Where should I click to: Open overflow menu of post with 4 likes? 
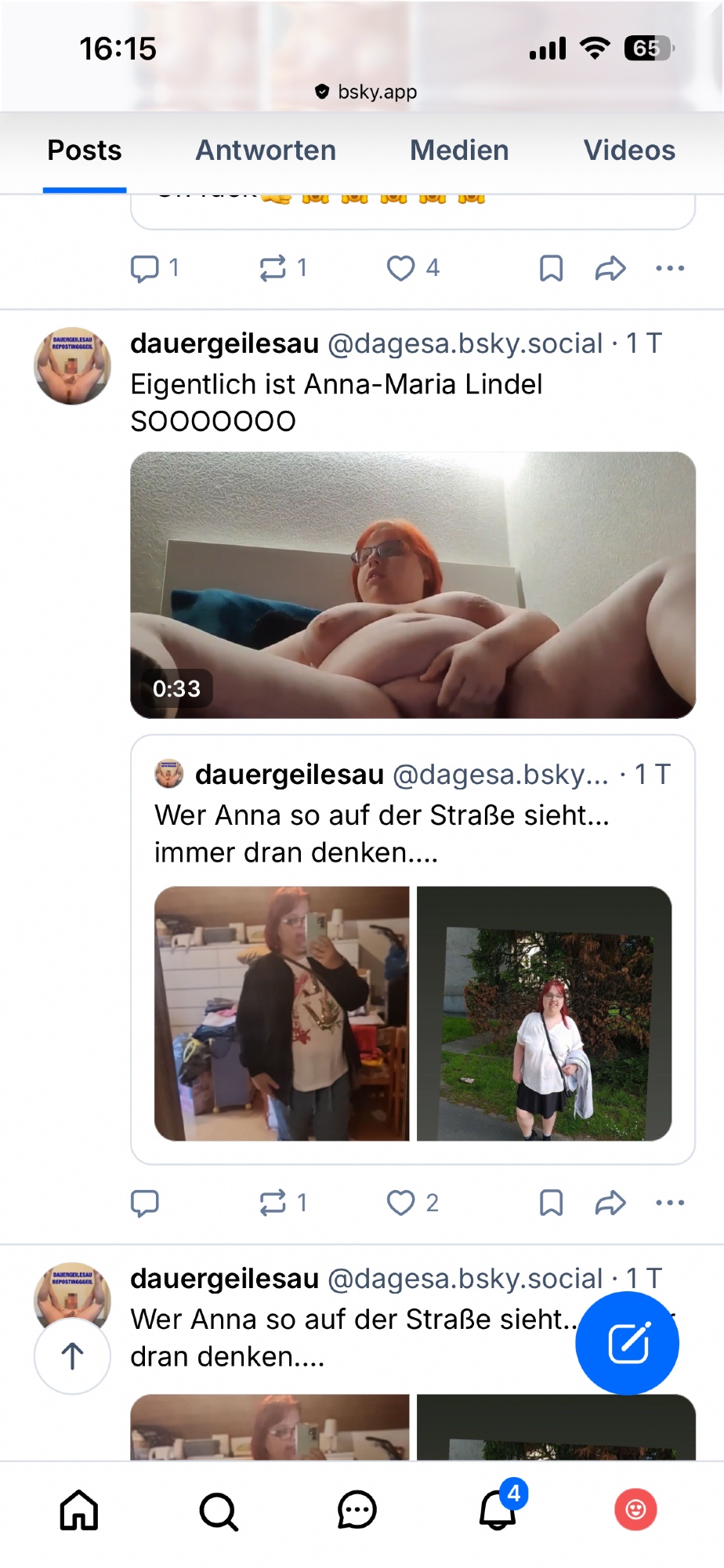(x=670, y=268)
